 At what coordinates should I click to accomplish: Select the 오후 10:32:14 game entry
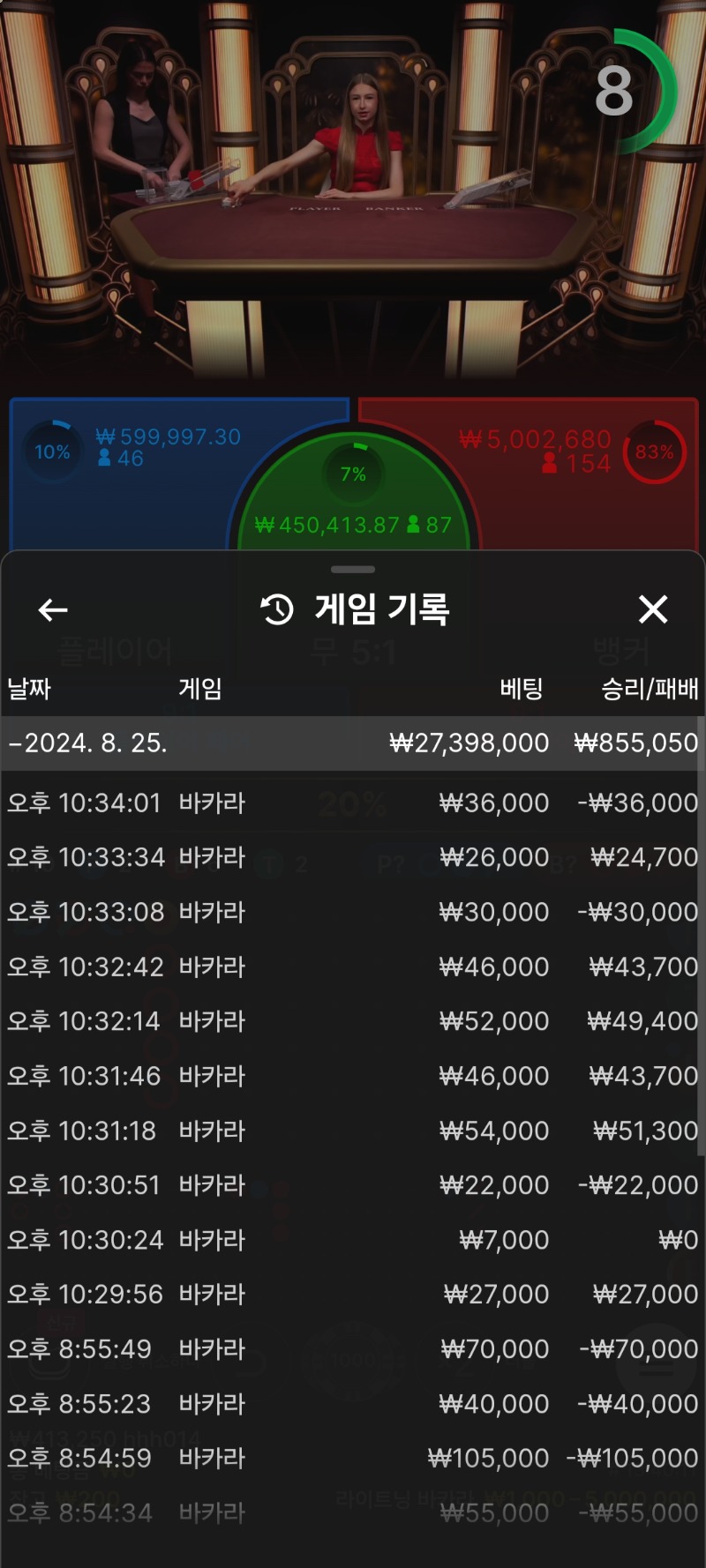(x=351, y=1021)
